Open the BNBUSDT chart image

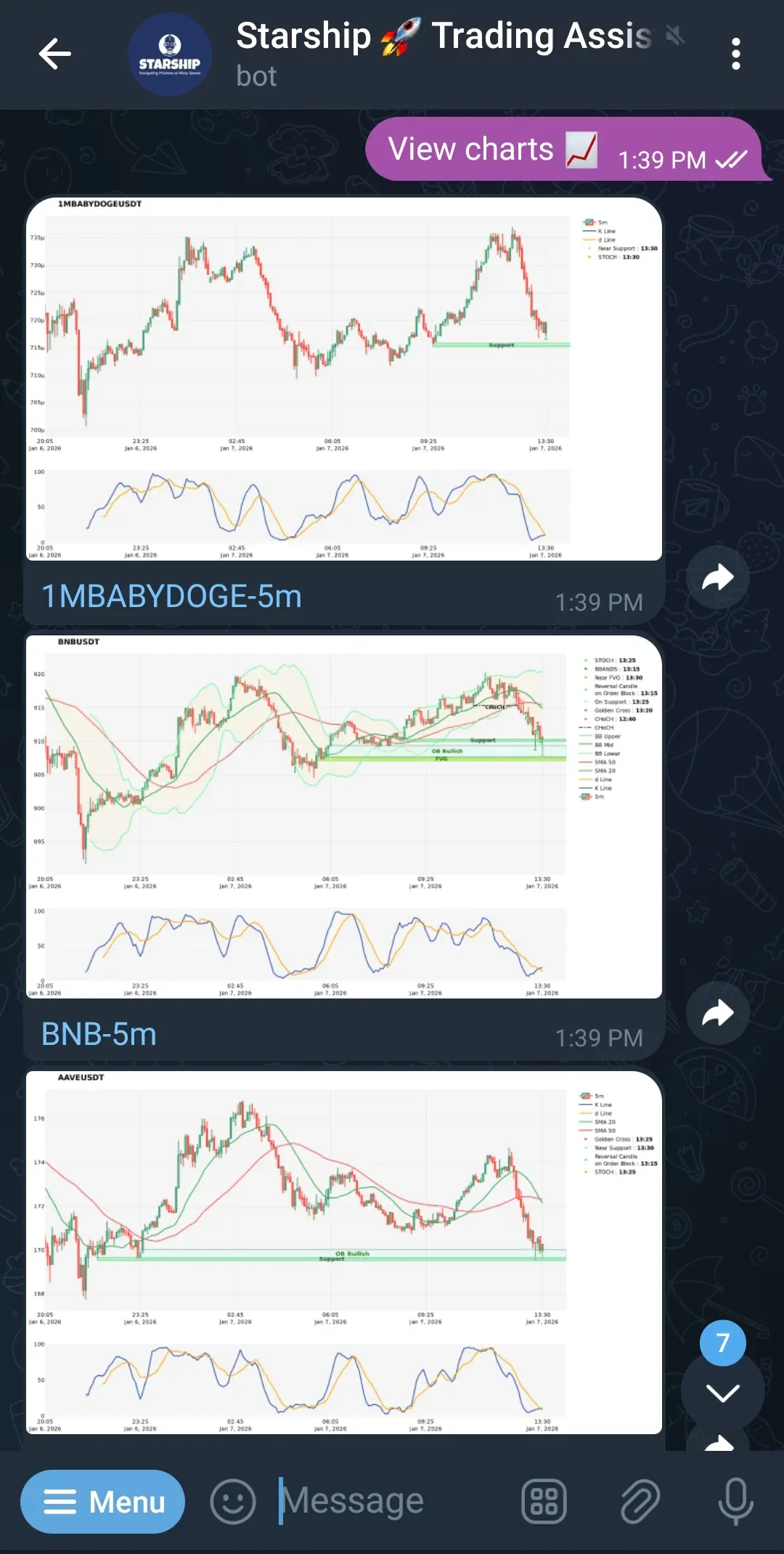[x=343, y=816]
